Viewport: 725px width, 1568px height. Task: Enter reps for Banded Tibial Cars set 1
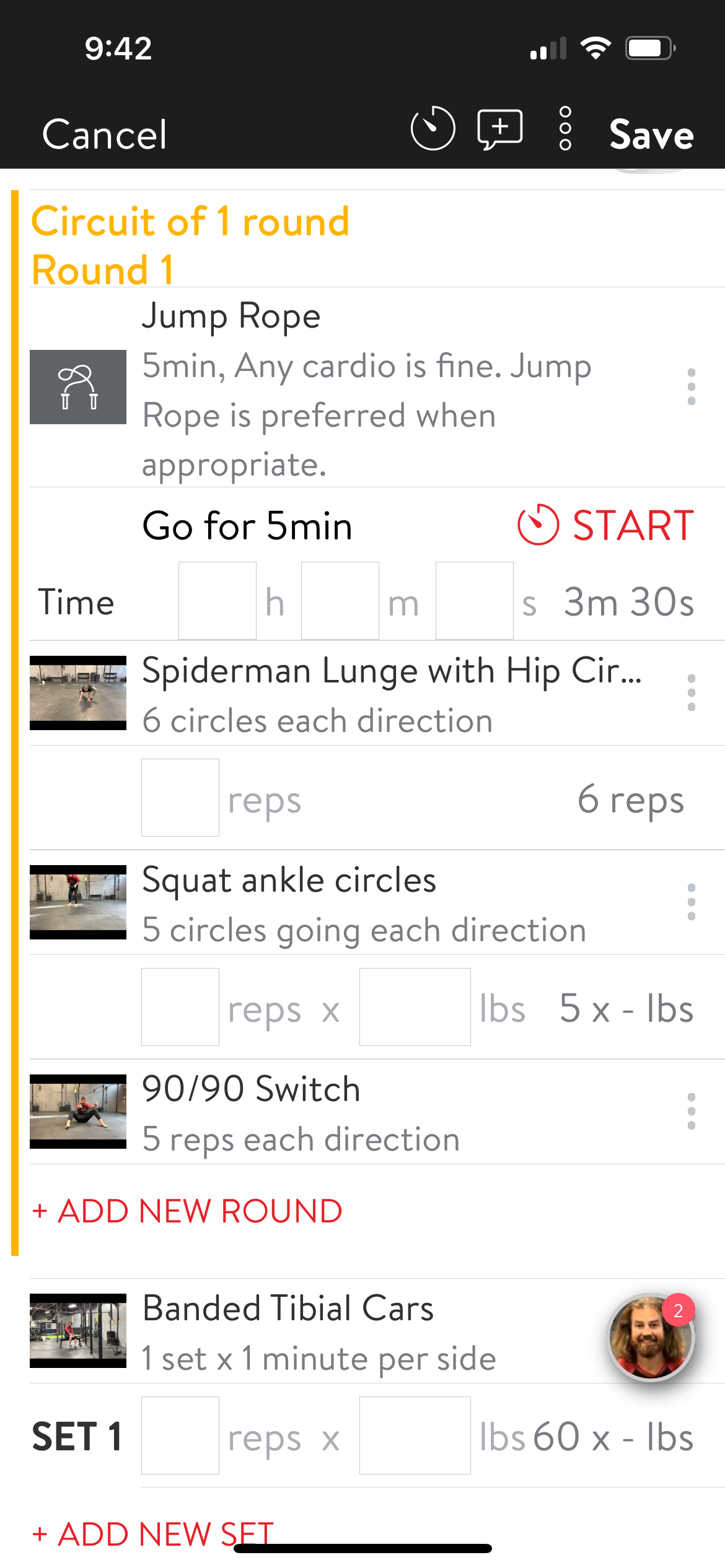coord(180,1435)
